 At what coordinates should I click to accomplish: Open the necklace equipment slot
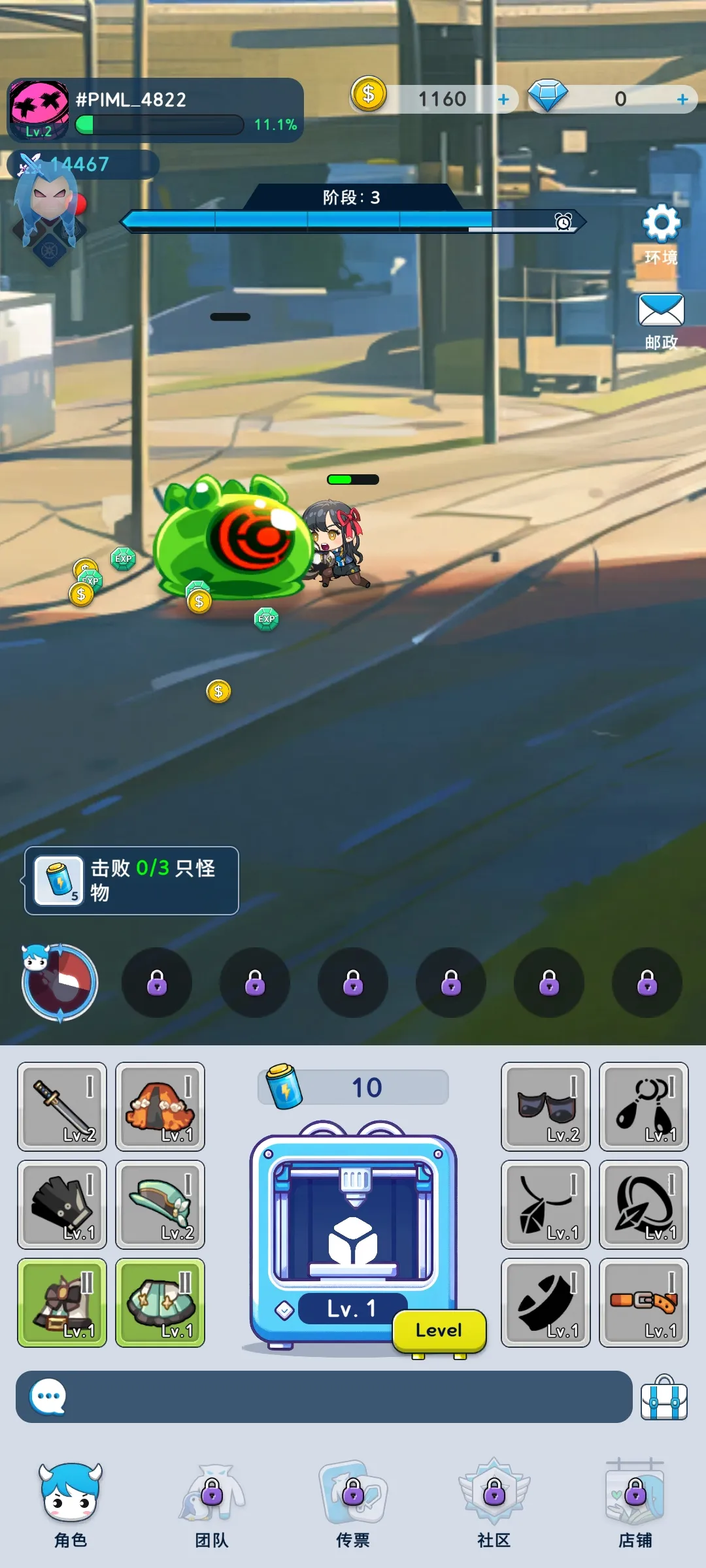(x=546, y=1204)
